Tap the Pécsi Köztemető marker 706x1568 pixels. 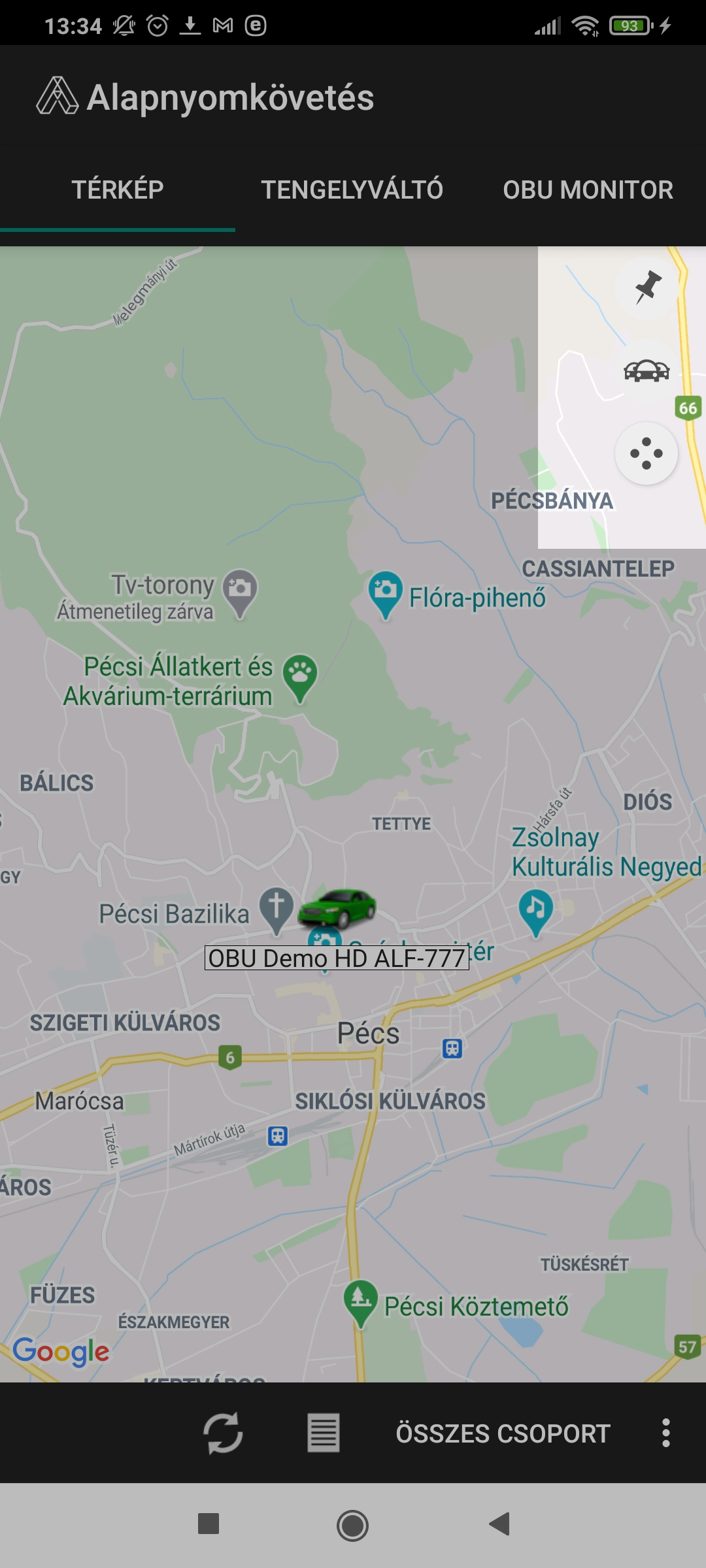(x=360, y=1300)
